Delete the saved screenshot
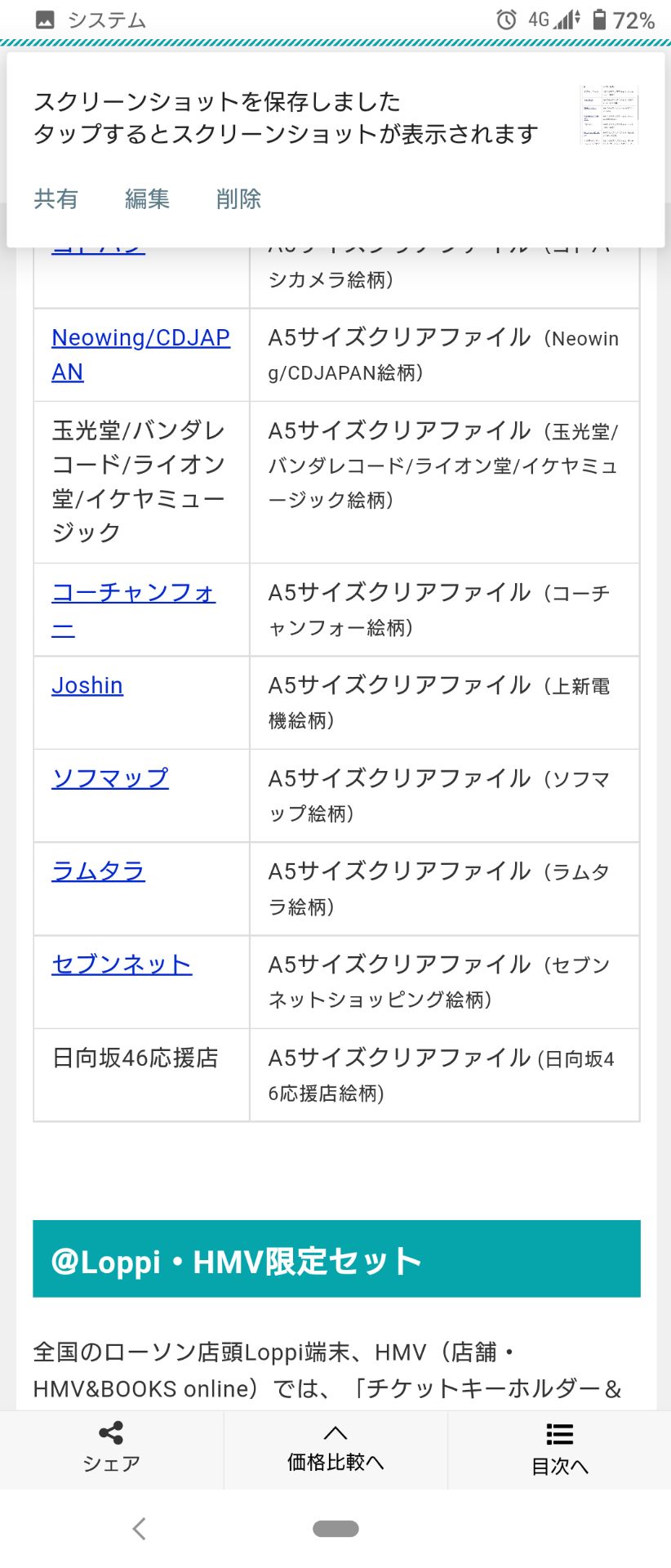 click(238, 198)
